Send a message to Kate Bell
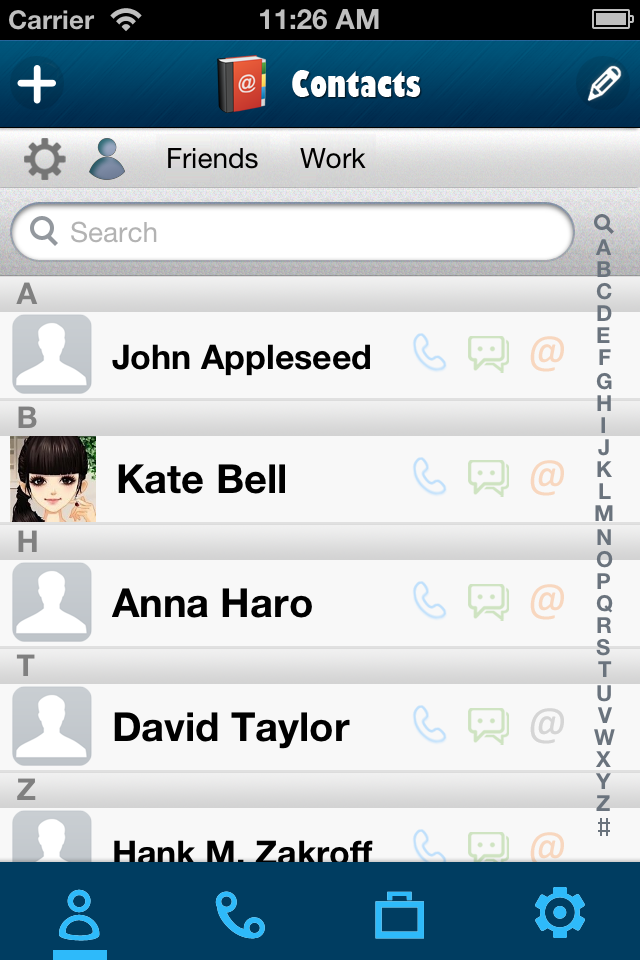Screen dimensions: 640x960 point(488,478)
